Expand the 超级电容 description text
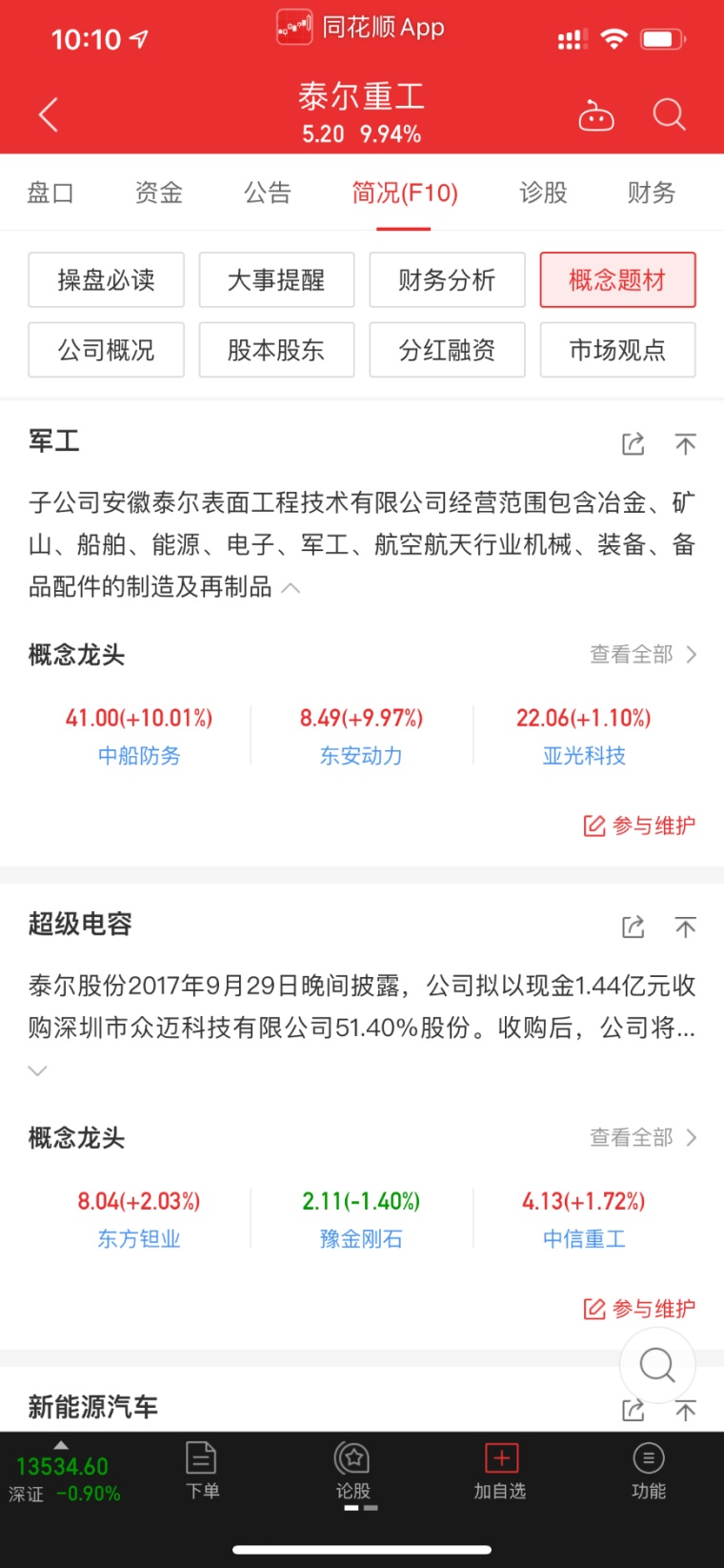Screen dimensions: 724x1568 coord(38,1070)
